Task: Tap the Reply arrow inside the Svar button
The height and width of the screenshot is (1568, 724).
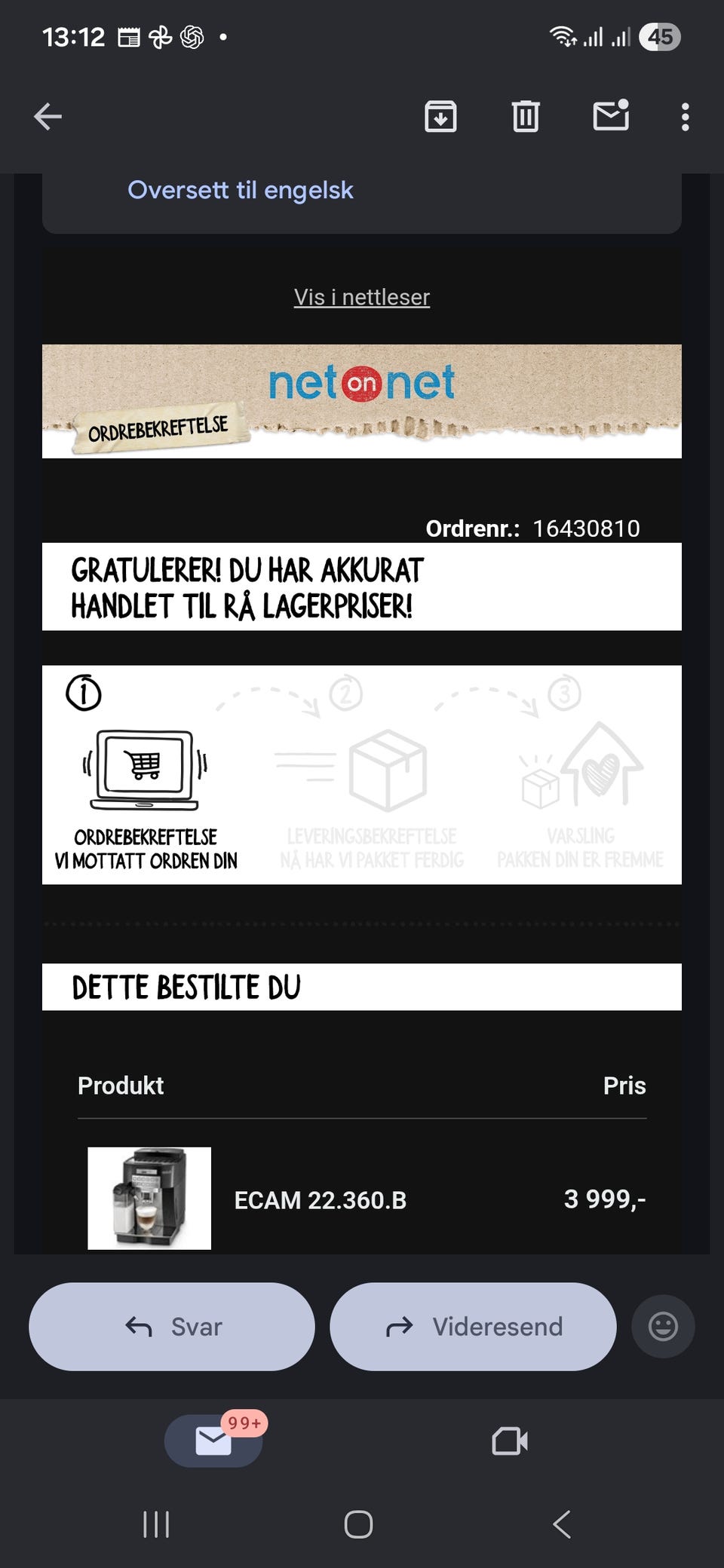Action: click(138, 1326)
